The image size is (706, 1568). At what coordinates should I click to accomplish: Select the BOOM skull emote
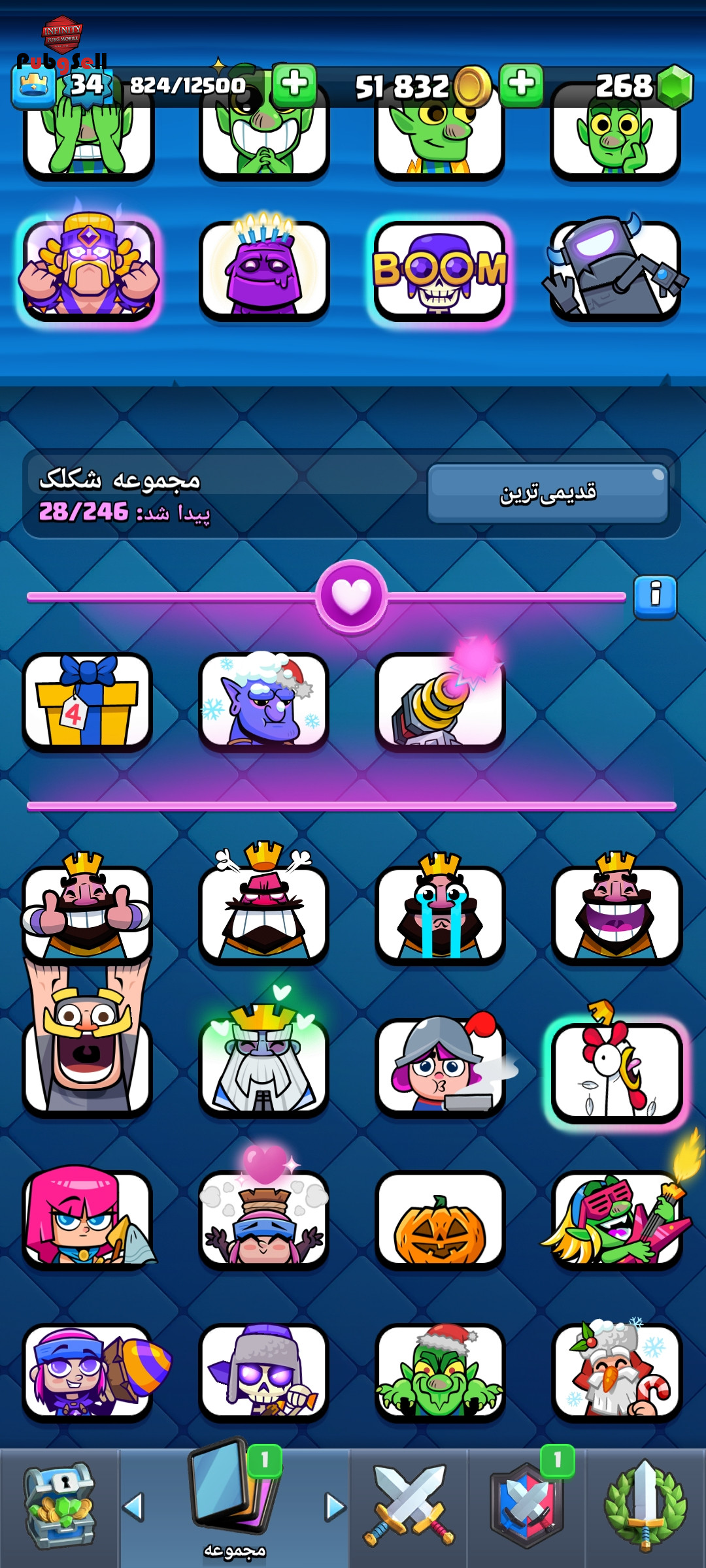[x=440, y=271]
